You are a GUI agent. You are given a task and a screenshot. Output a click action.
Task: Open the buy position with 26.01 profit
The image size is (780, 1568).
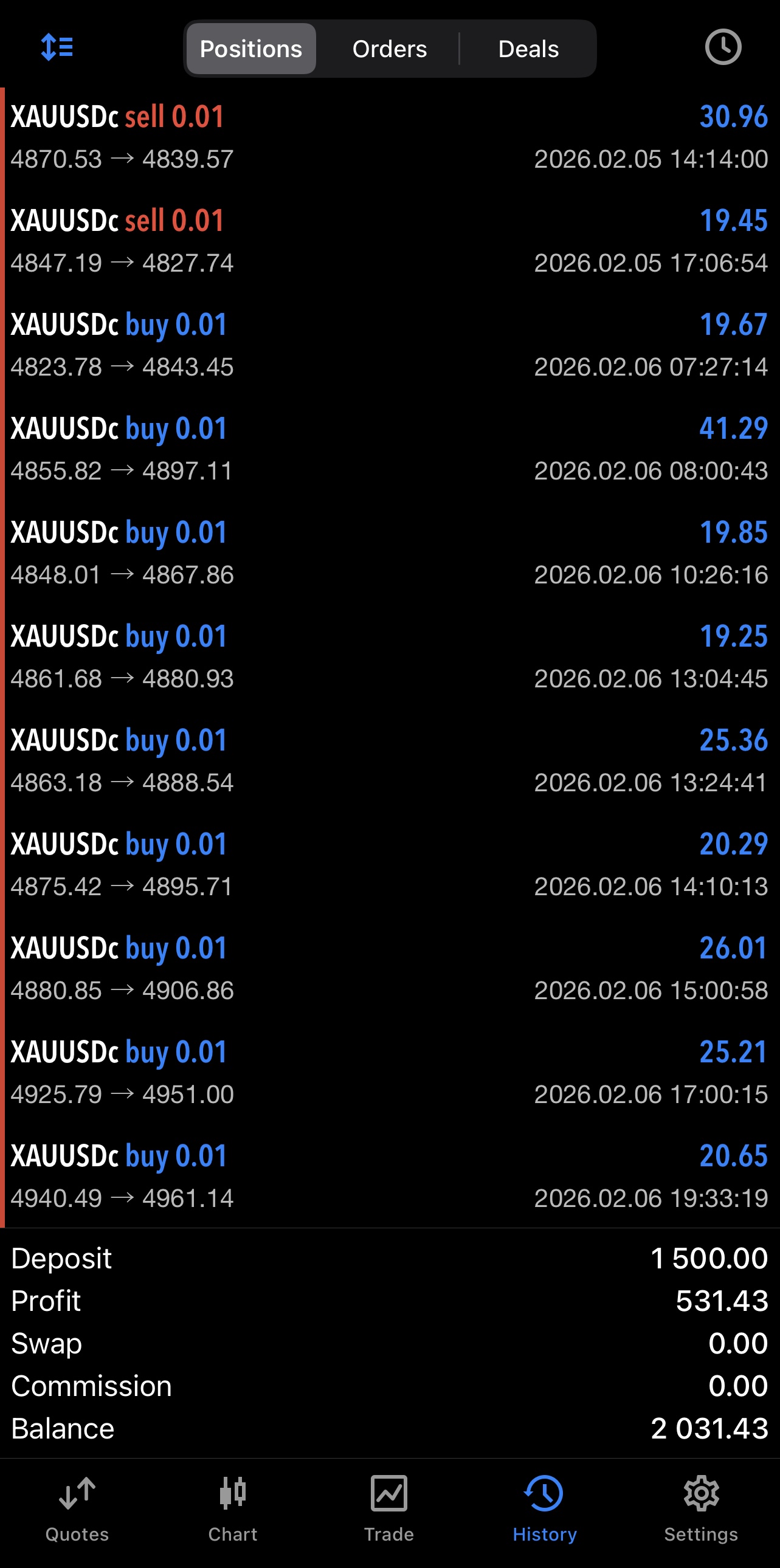tap(390, 969)
